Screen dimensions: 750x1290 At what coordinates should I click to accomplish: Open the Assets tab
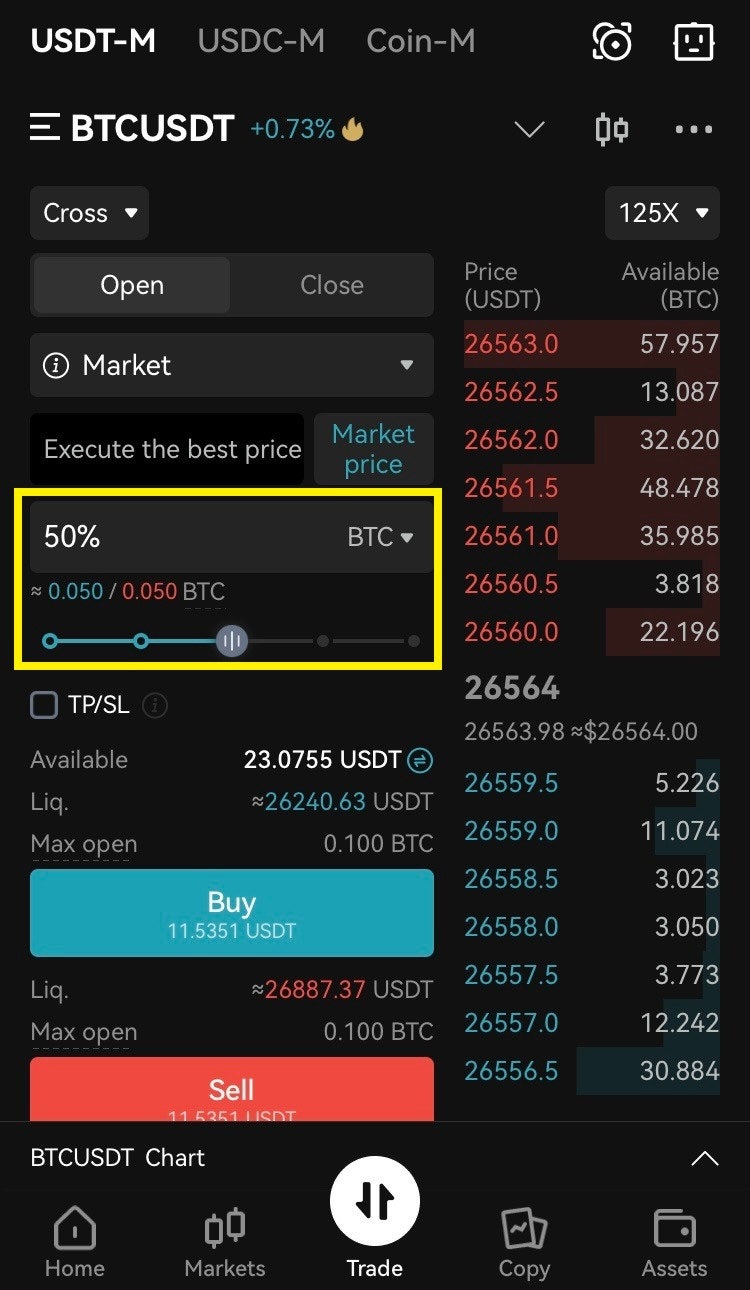(674, 1242)
